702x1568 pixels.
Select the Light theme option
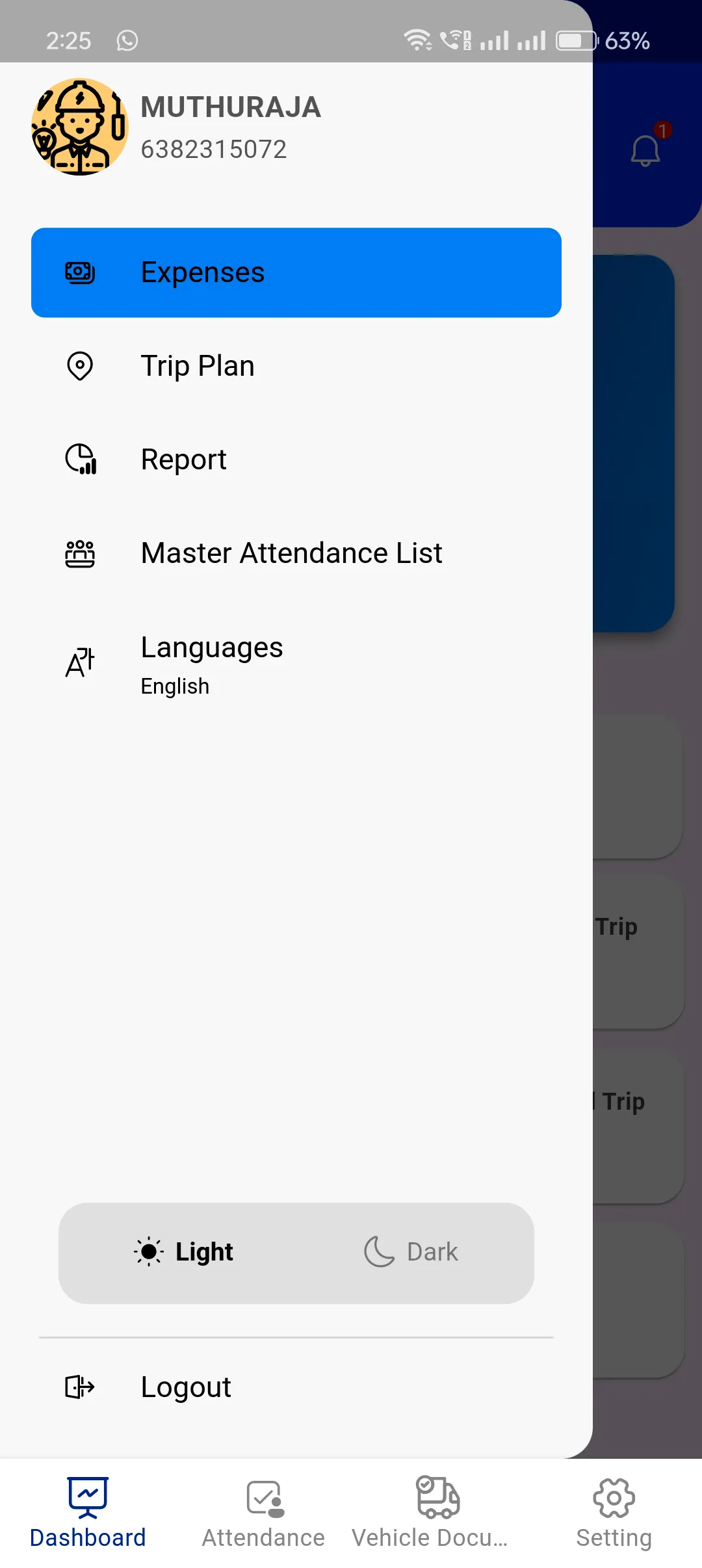pyautogui.click(x=185, y=1252)
